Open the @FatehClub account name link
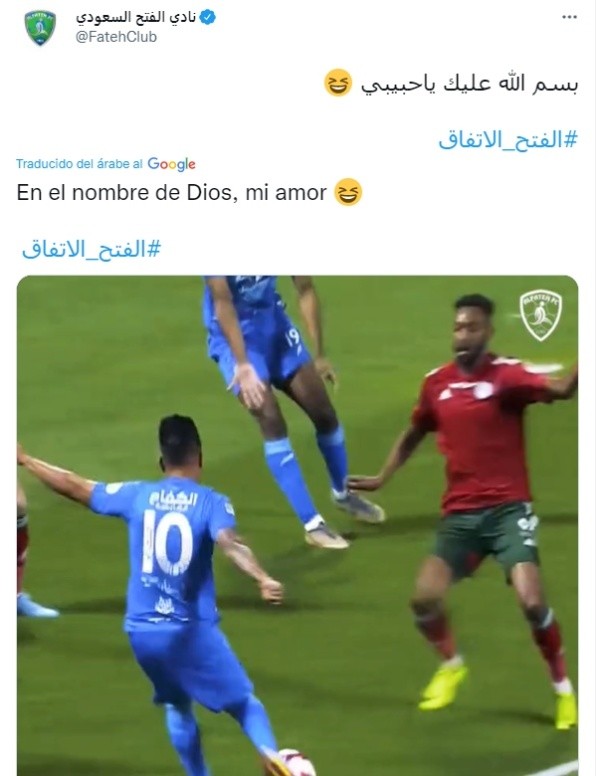600x776 pixels. tap(112, 36)
